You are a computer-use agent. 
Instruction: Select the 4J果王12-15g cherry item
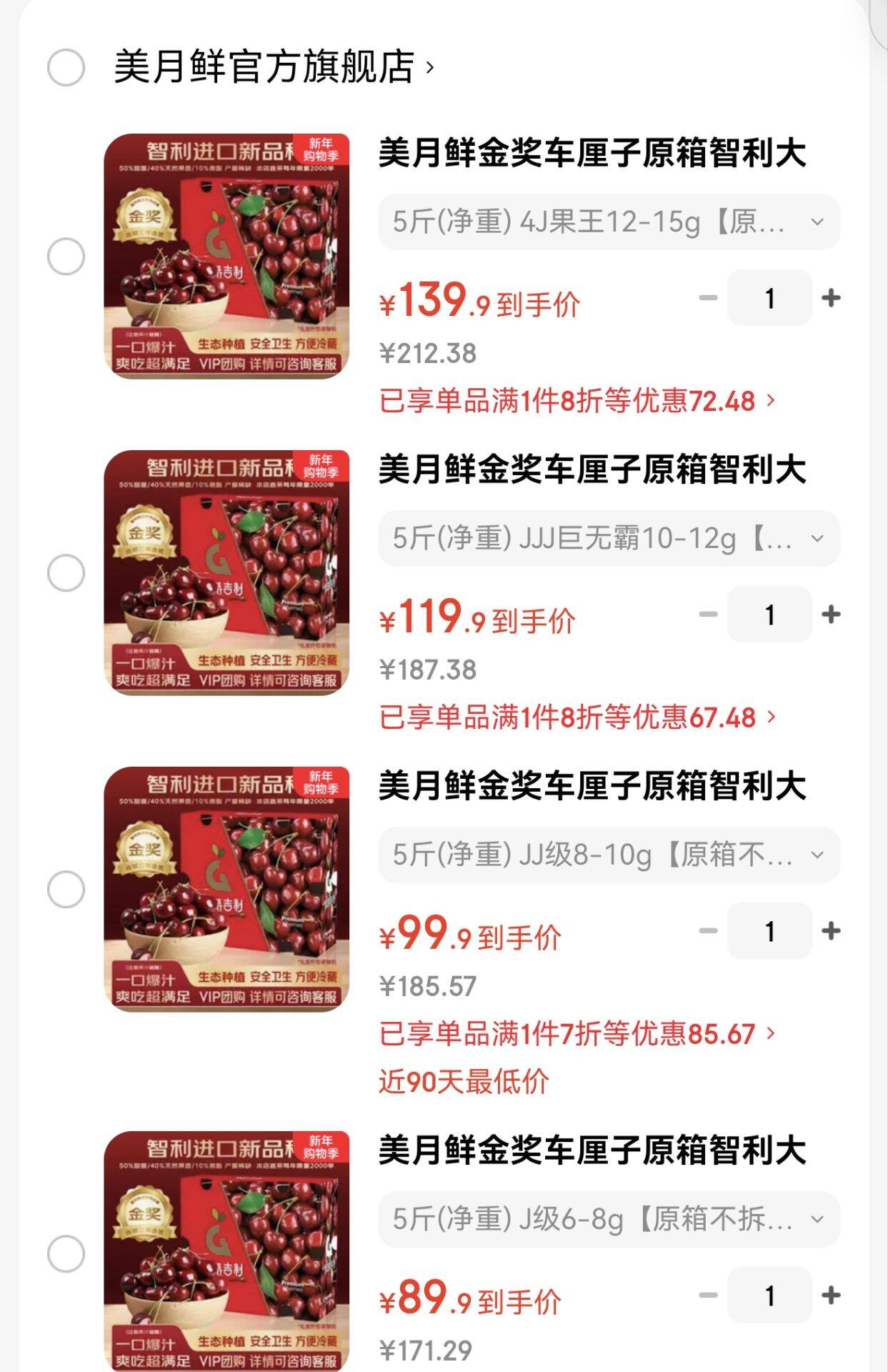(66, 257)
